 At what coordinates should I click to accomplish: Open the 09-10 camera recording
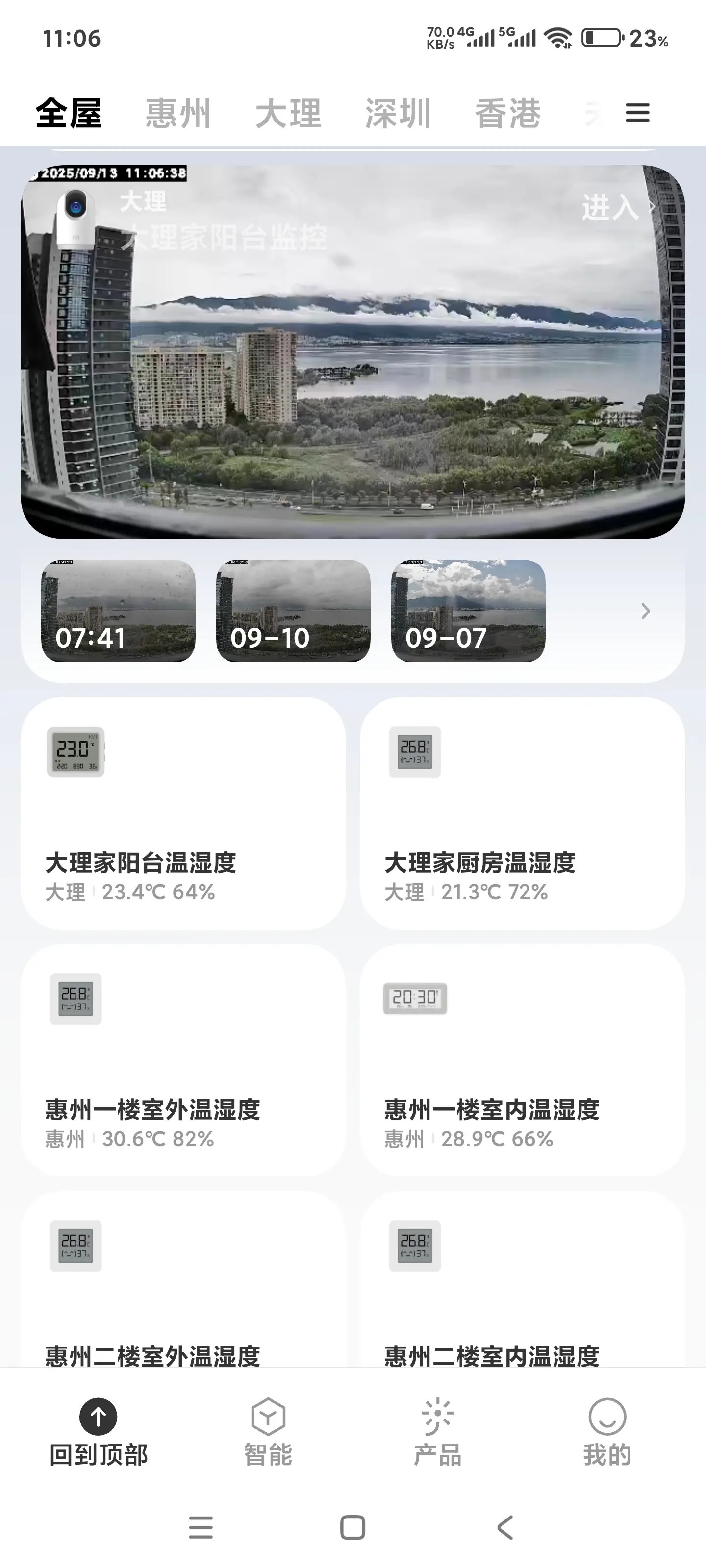(293, 611)
